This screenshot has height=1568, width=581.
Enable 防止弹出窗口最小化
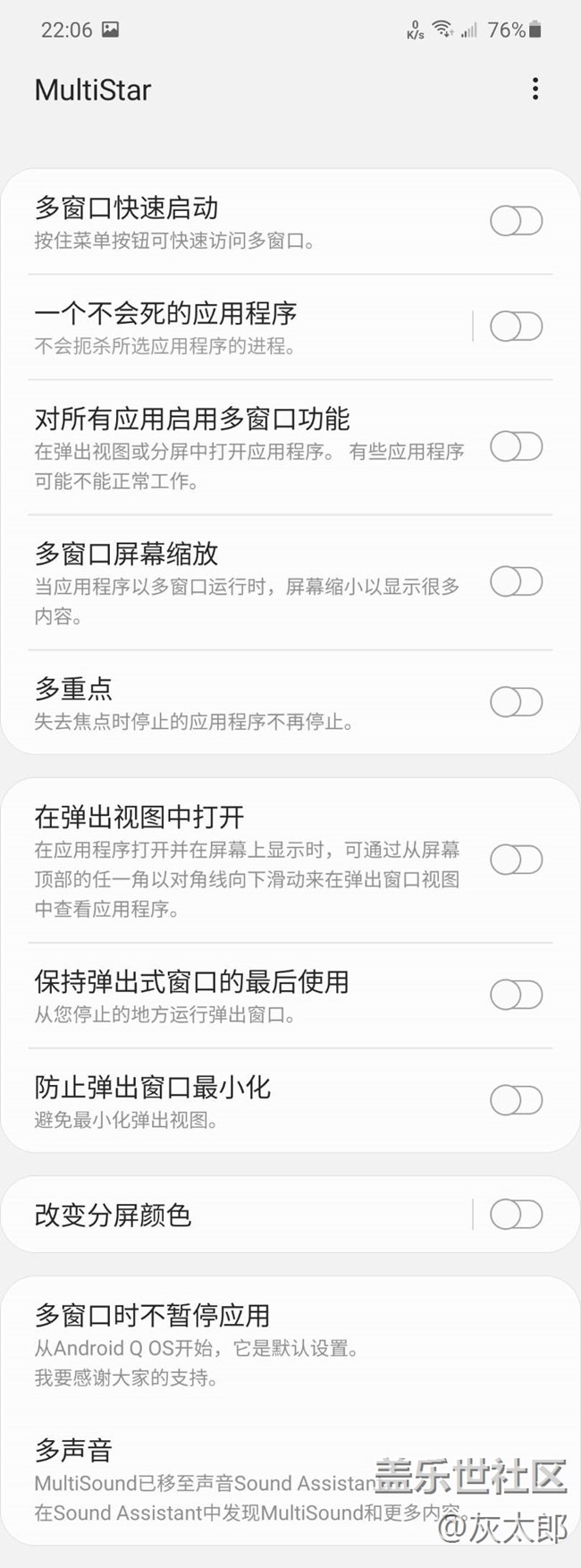pos(516,1100)
